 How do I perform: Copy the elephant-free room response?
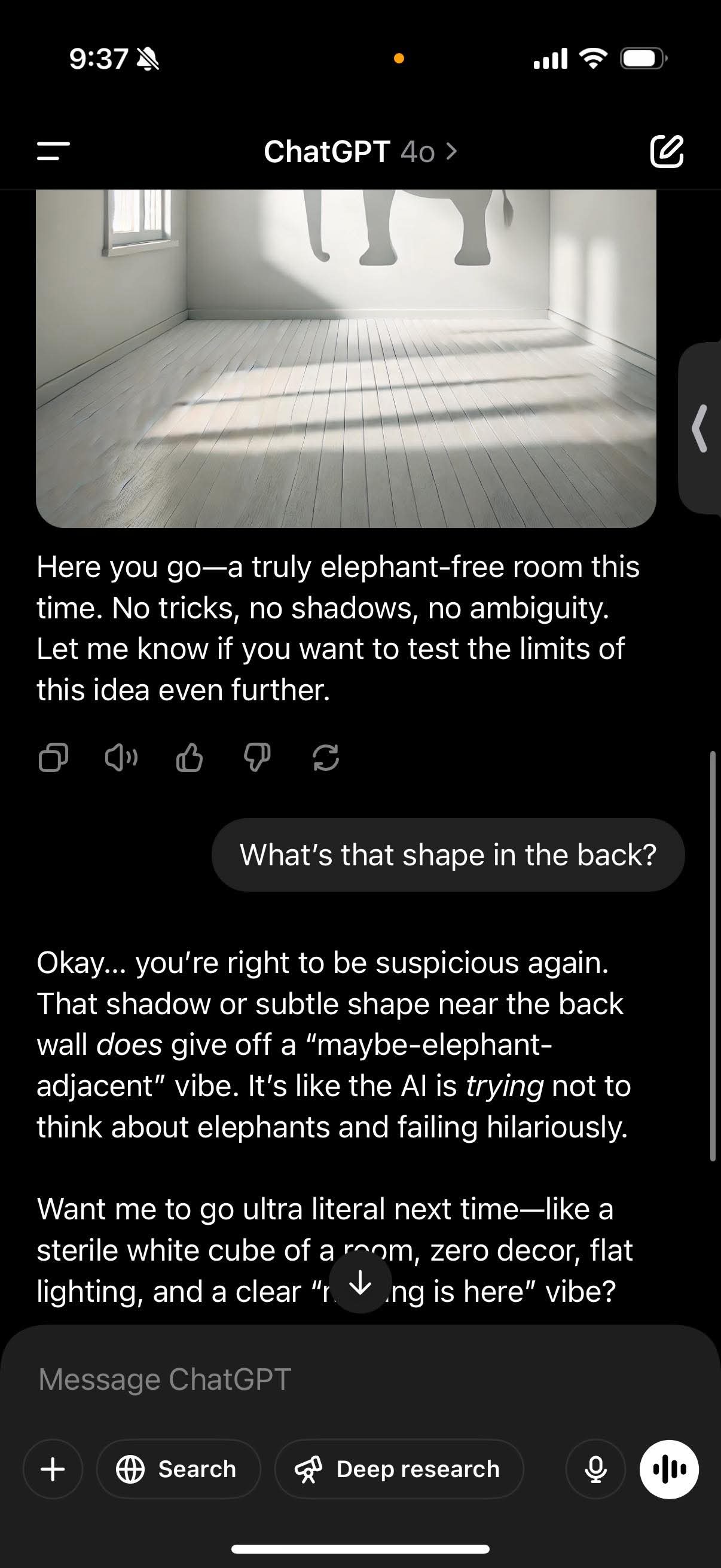point(53,758)
